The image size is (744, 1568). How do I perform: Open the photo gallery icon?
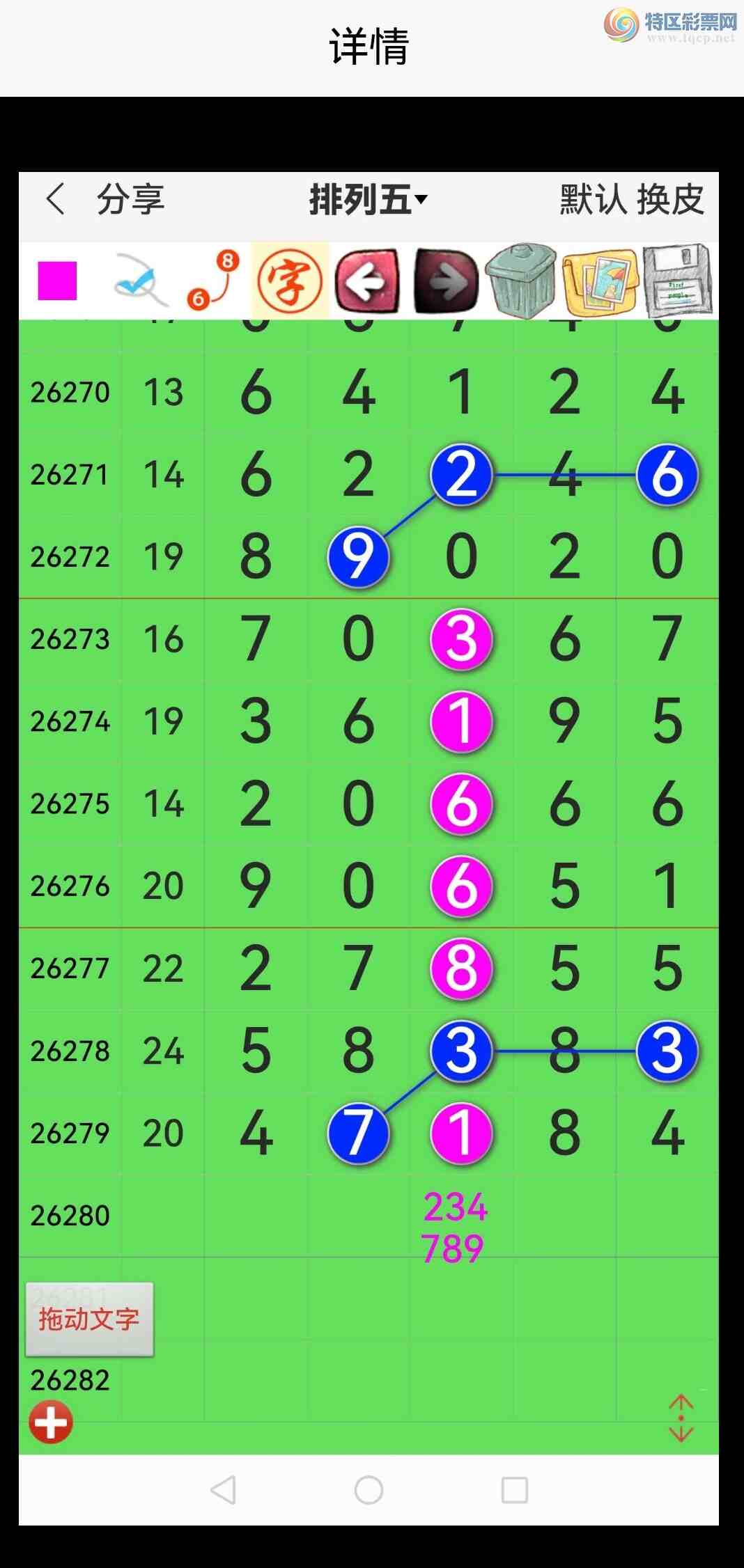pyautogui.click(x=600, y=281)
